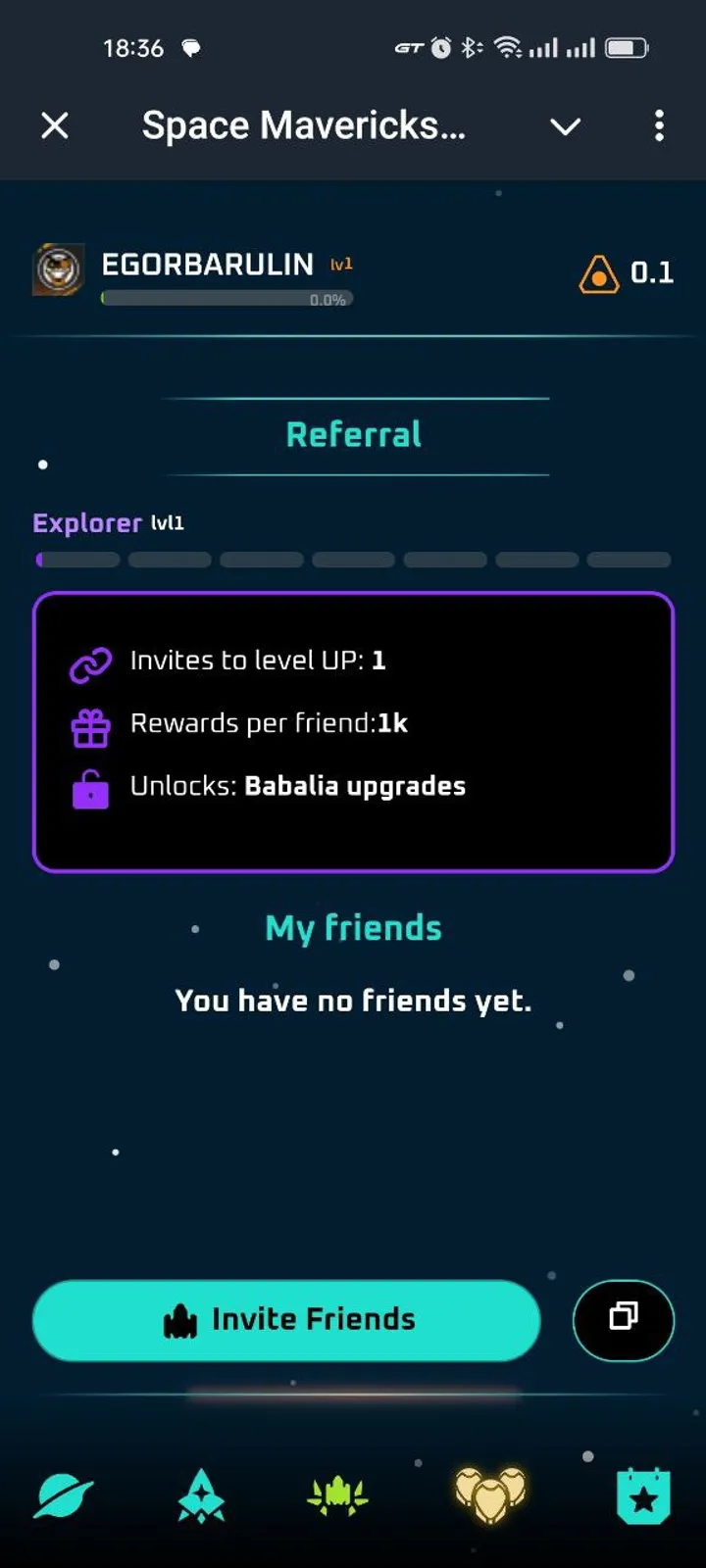The width and height of the screenshot is (706, 1568).
Task: Switch to the planet tab
Action: (64, 1496)
